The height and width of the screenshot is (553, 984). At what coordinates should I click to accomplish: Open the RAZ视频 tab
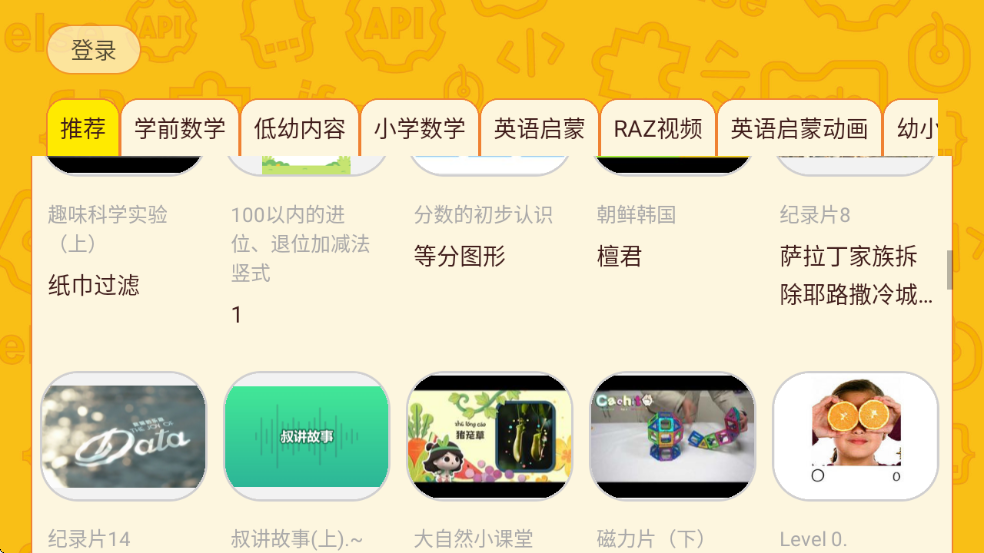click(657, 129)
